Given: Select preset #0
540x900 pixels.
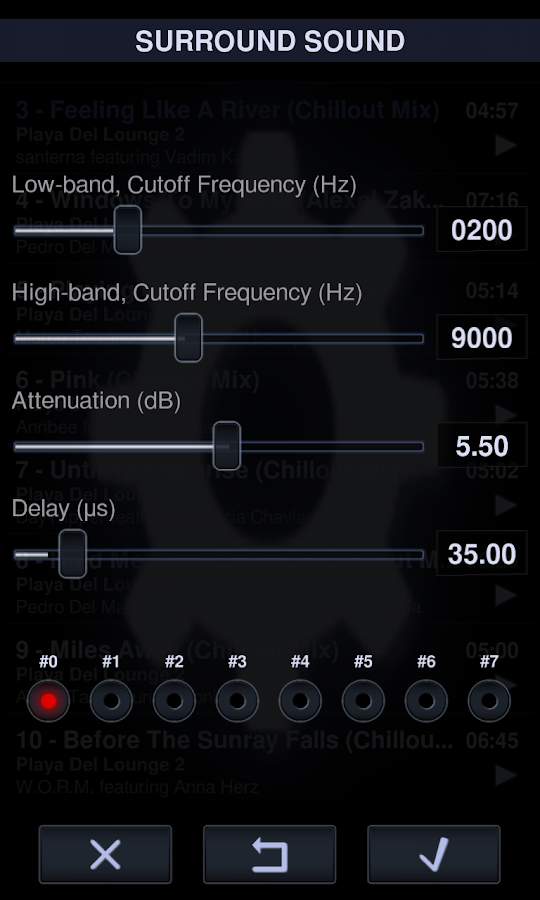Looking at the screenshot, I should pyautogui.click(x=48, y=700).
